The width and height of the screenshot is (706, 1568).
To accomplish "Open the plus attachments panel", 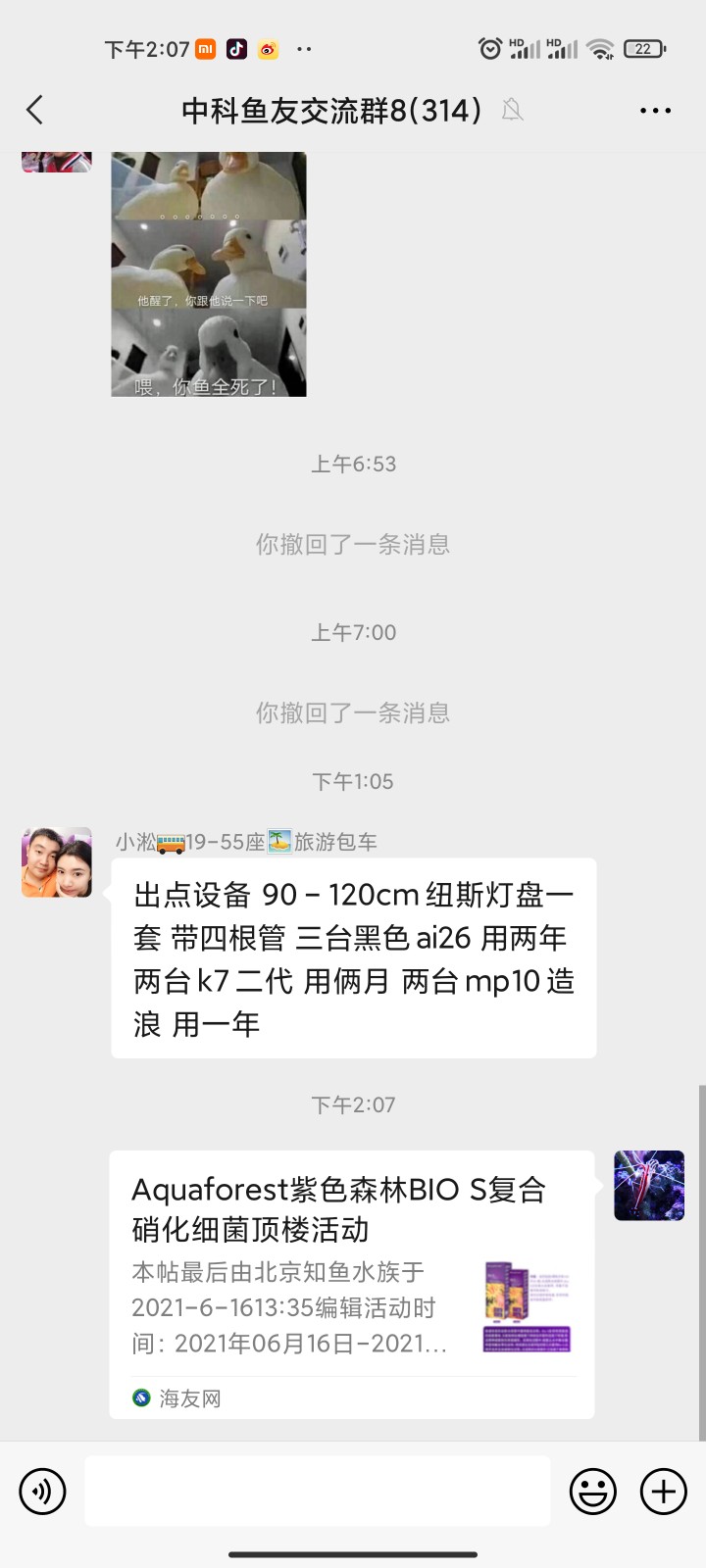I will (664, 1492).
